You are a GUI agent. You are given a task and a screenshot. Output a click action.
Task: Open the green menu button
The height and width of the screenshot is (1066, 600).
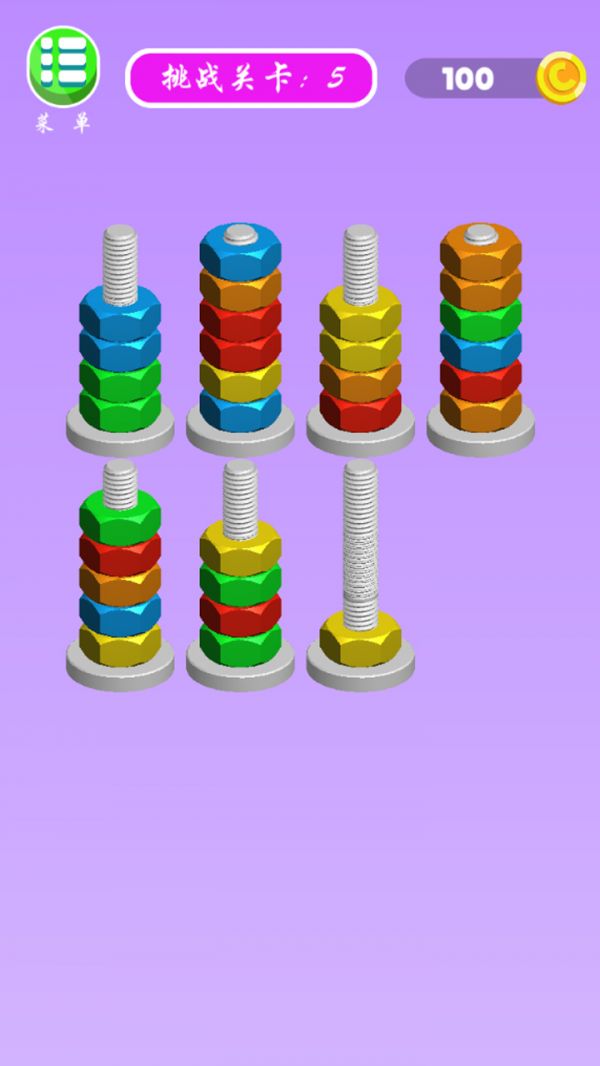click(x=63, y=67)
